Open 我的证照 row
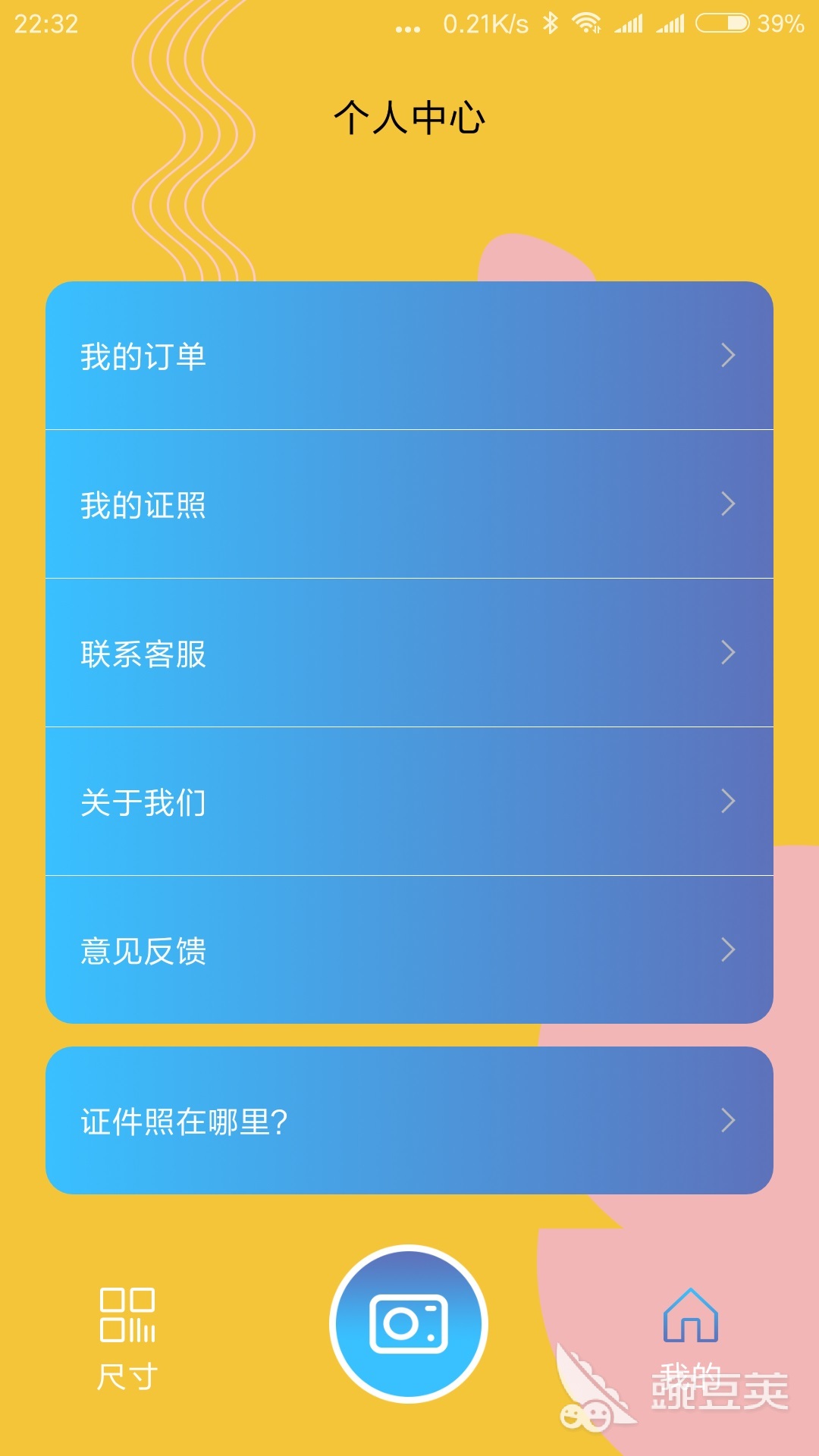The width and height of the screenshot is (819, 1456). click(409, 504)
